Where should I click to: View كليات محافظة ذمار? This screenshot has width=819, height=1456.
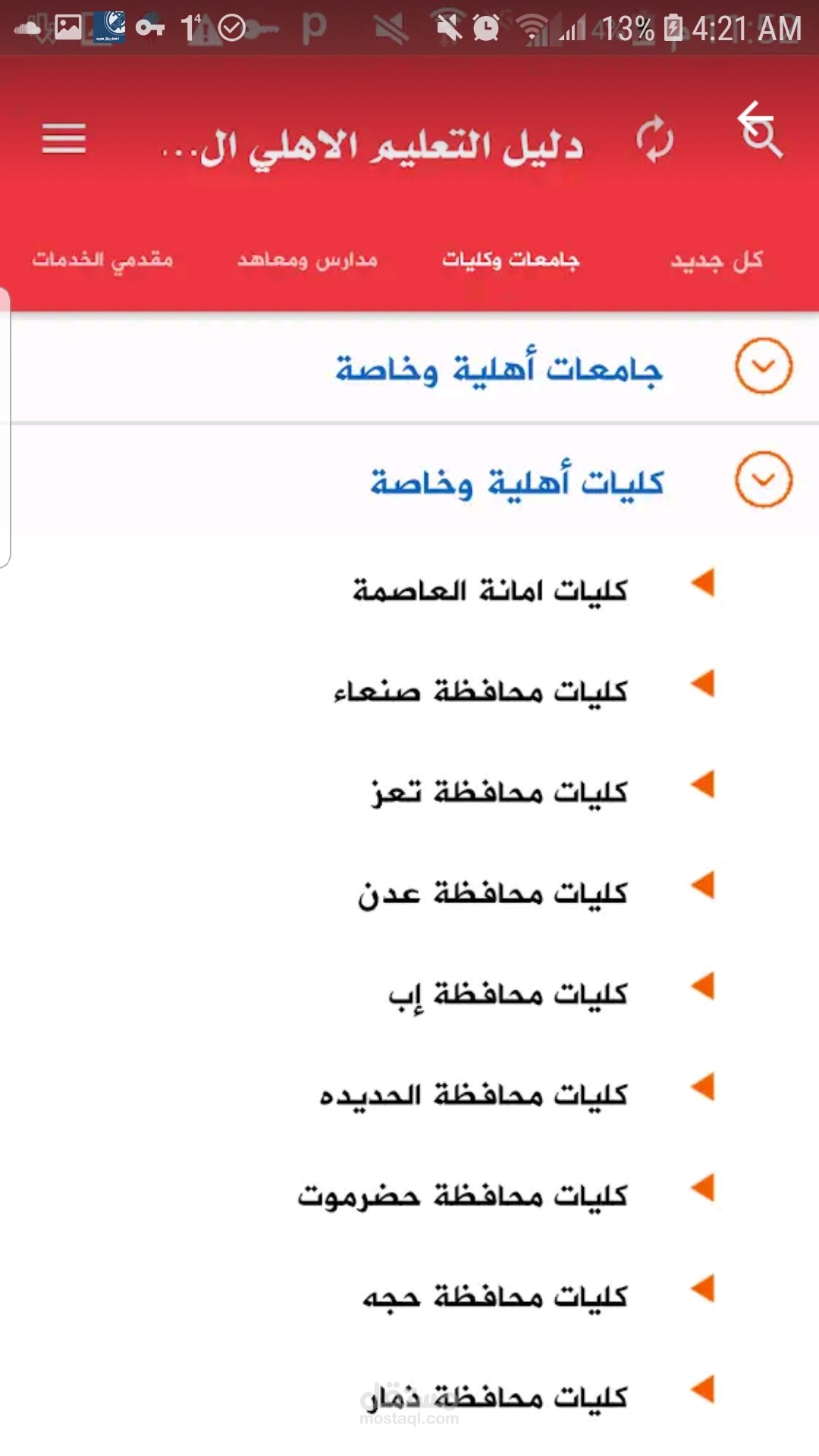click(x=493, y=1396)
